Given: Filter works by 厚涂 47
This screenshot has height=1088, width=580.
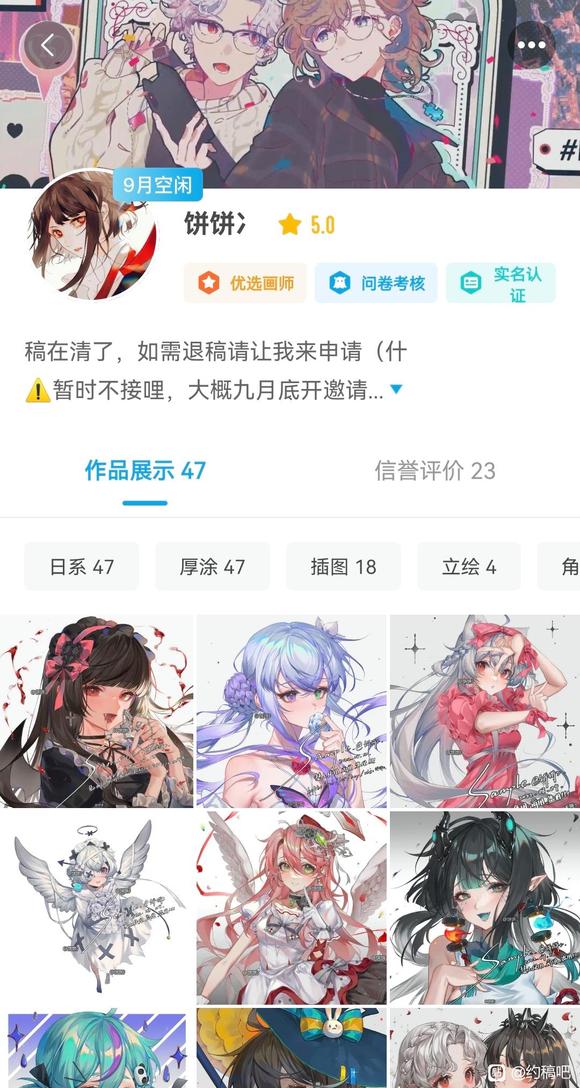Looking at the screenshot, I should (x=212, y=566).
